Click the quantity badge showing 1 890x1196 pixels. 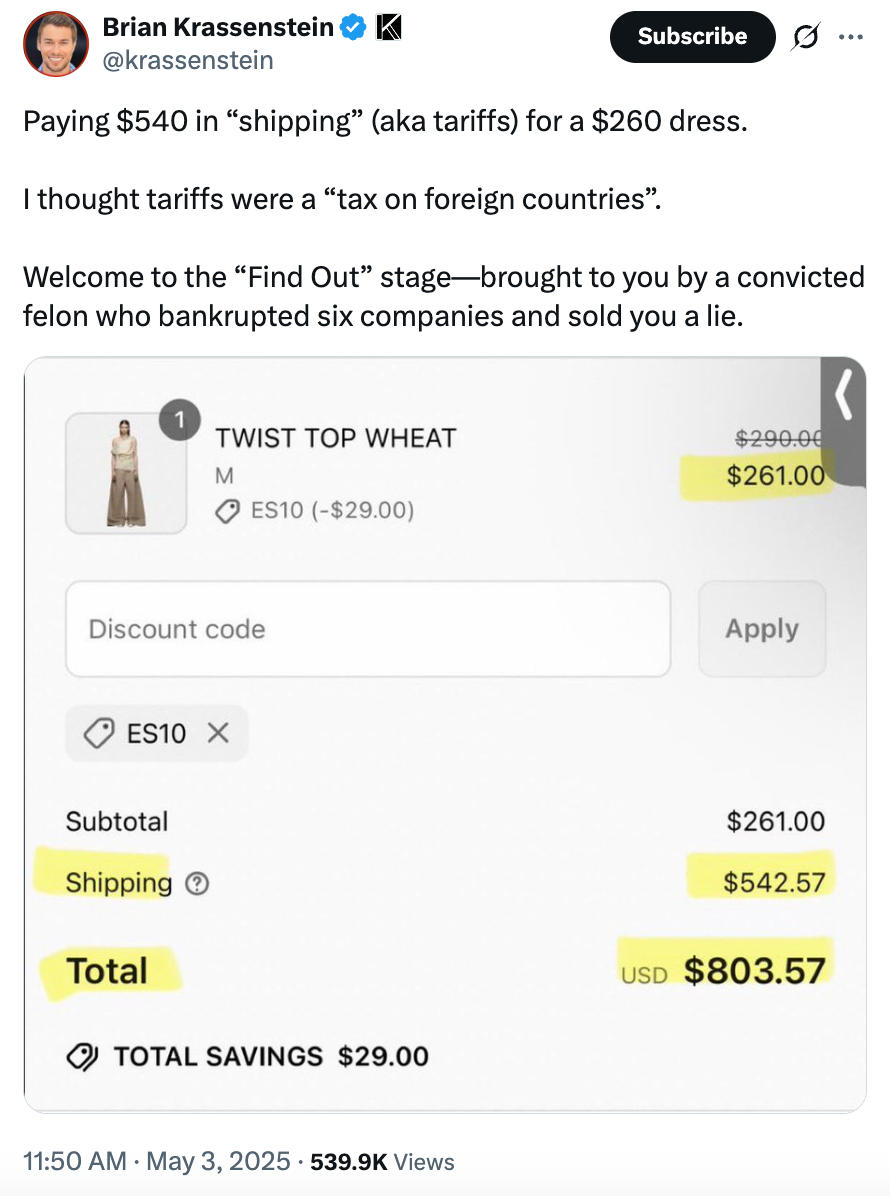181,420
